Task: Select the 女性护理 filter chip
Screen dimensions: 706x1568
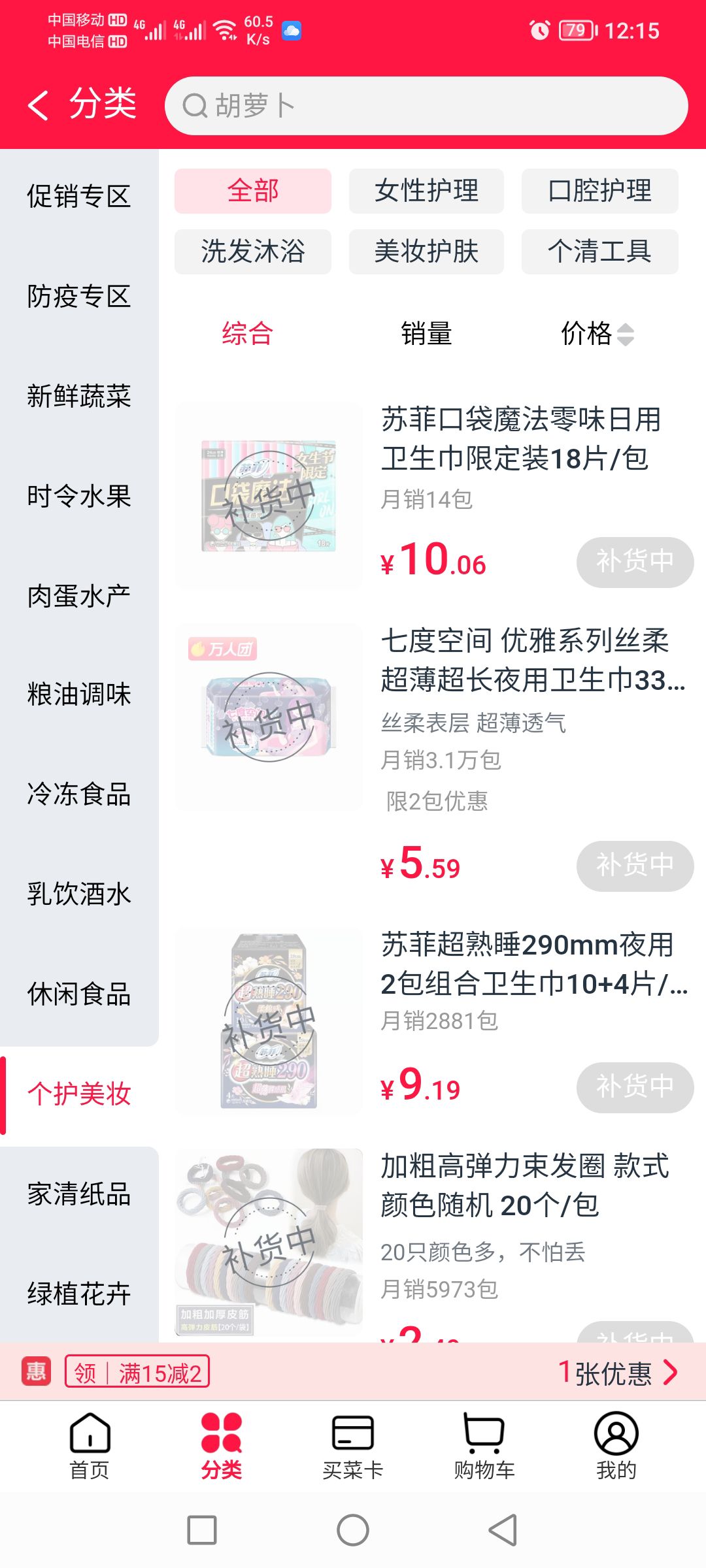Action: coord(426,191)
